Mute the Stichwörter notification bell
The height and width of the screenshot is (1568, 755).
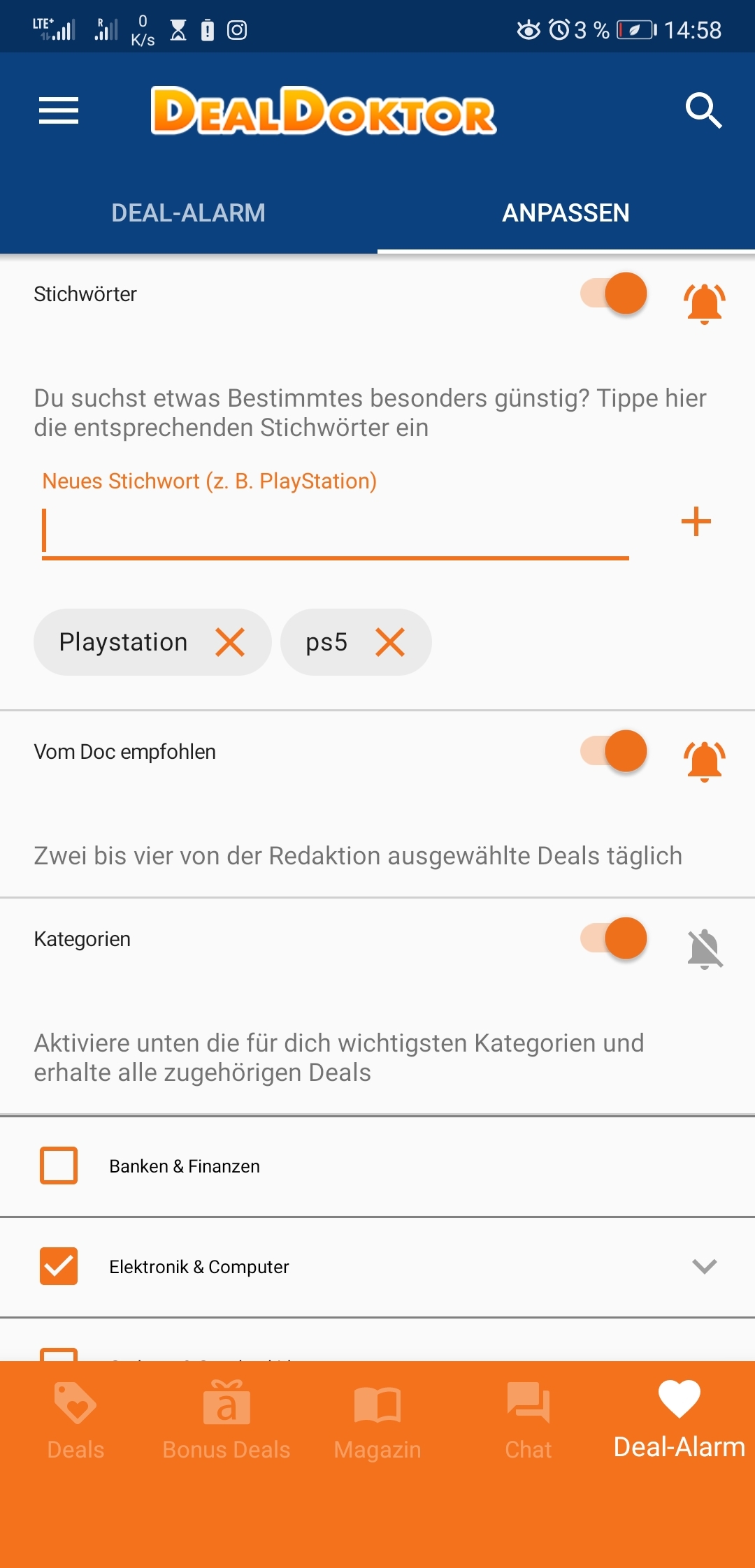point(705,303)
